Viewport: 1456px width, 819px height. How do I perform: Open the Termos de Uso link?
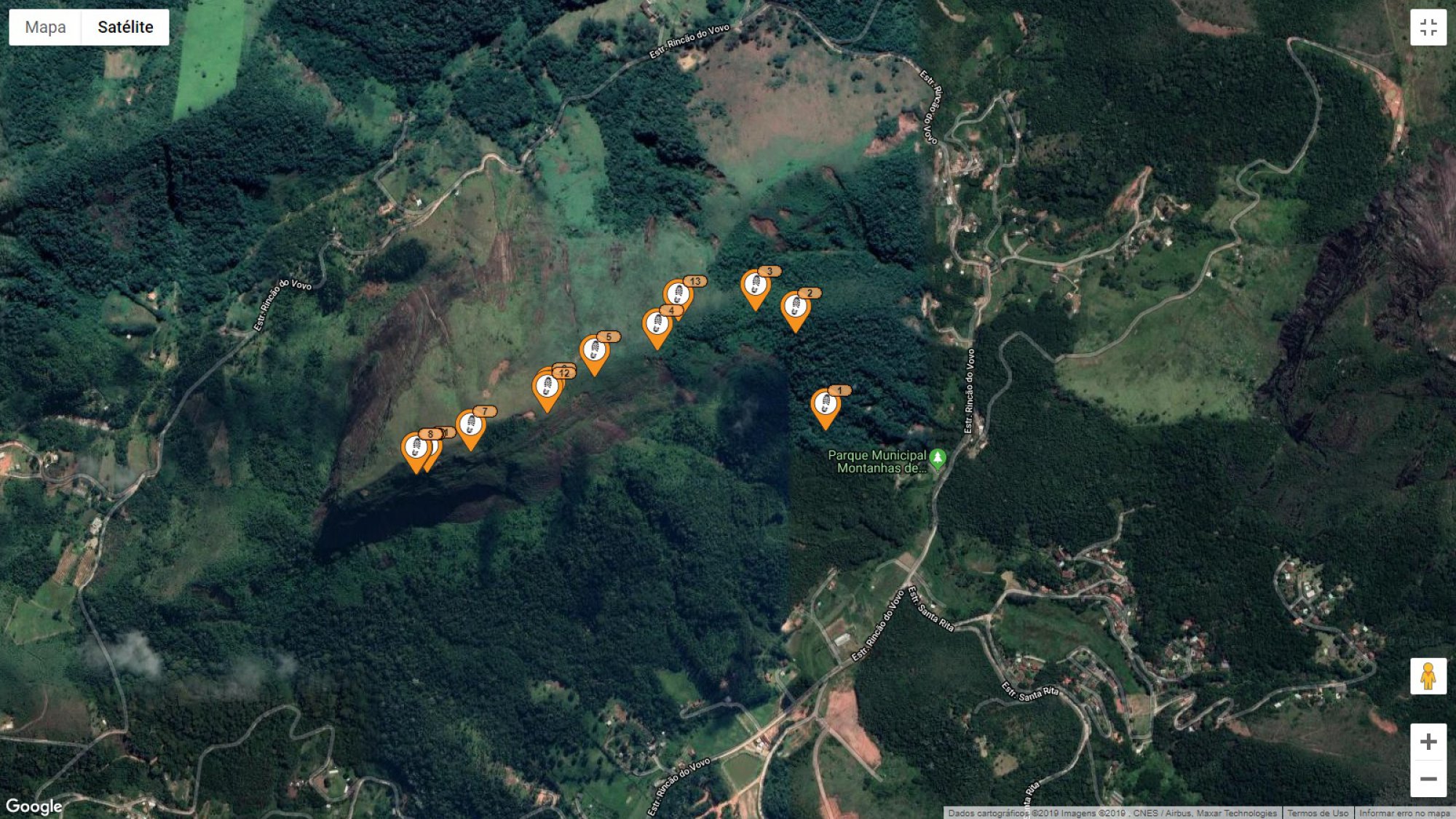[1318, 813]
